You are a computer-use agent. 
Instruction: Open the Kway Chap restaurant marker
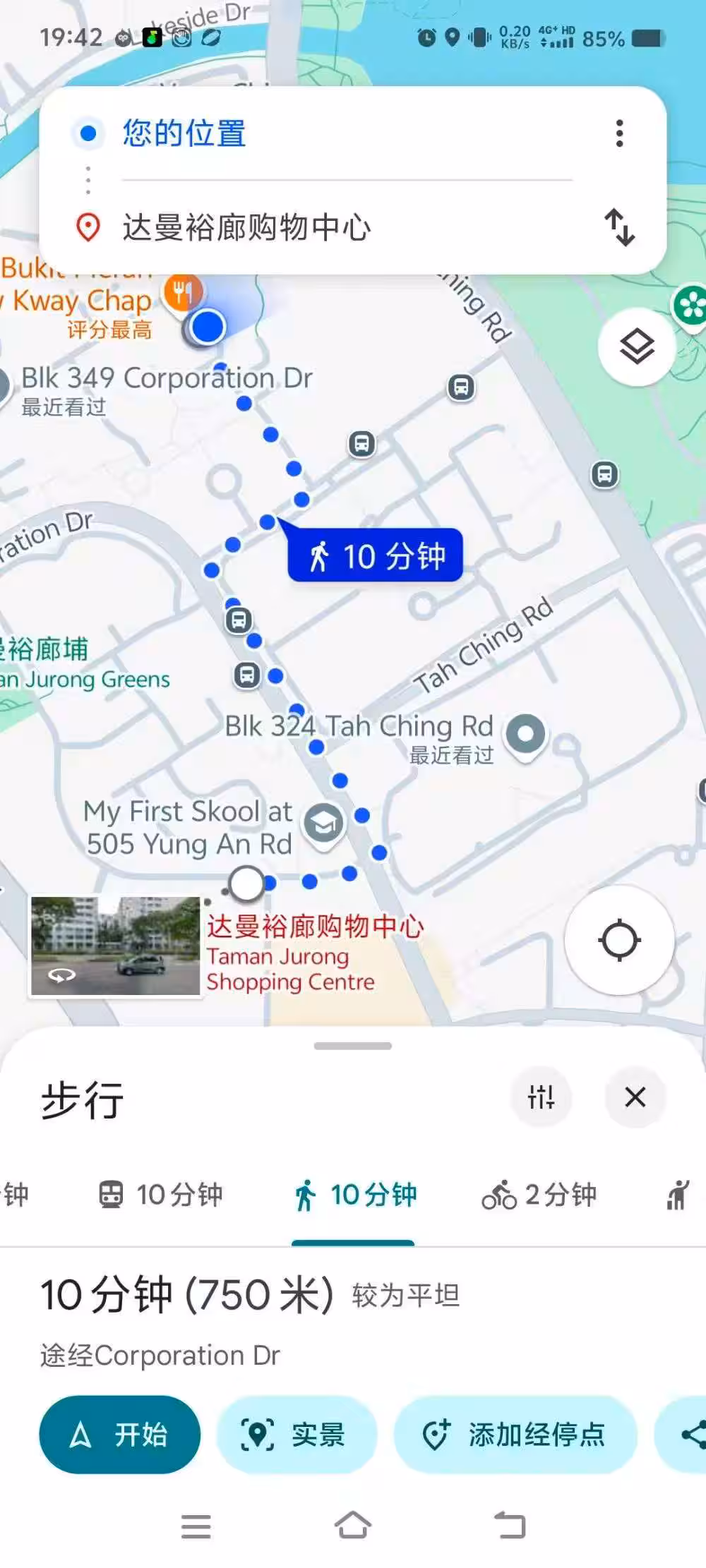(x=183, y=292)
